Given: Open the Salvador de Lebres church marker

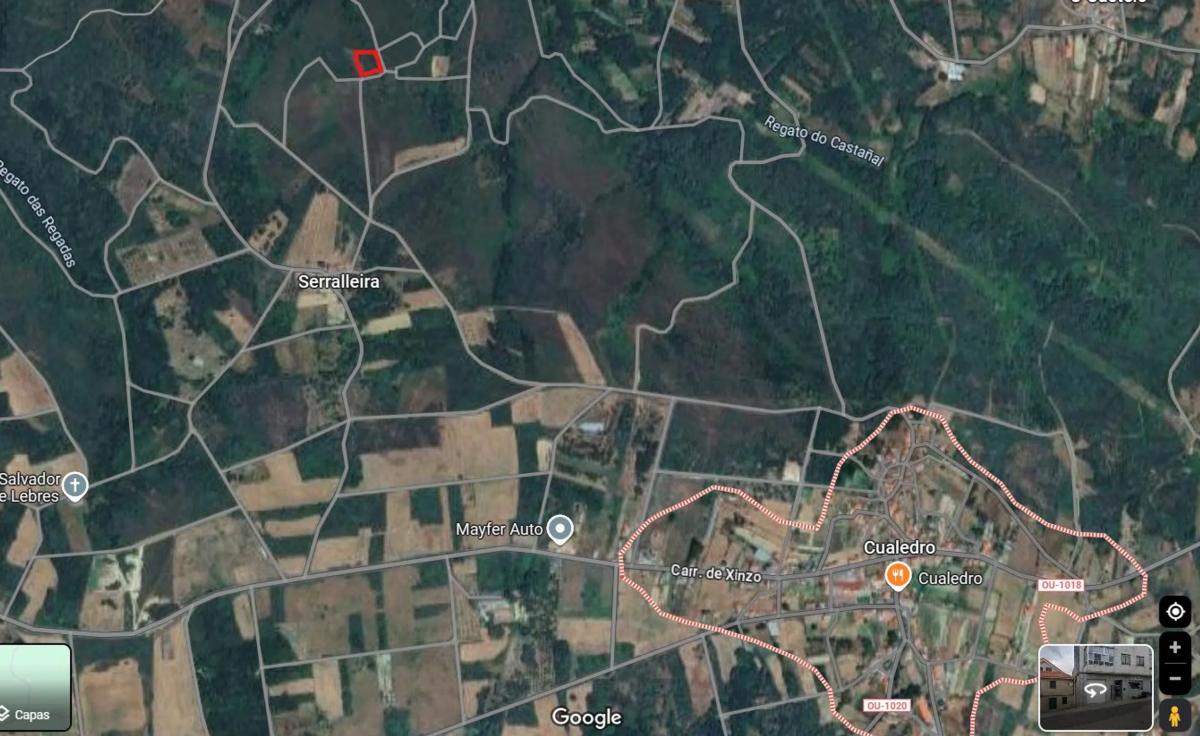Looking at the screenshot, I should click(x=75, y=487).
